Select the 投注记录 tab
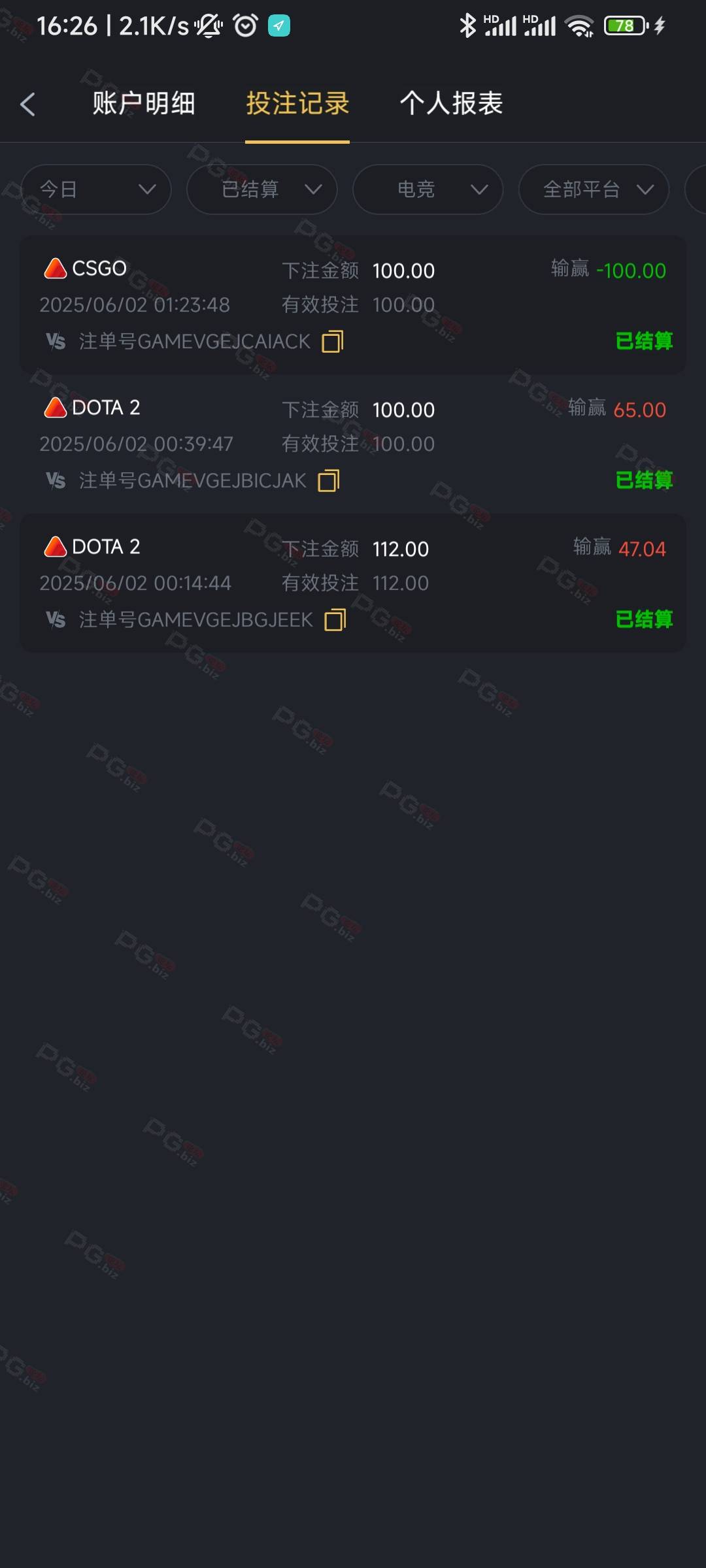This screenshot has height=1568, width=706. click(x=297, y=103)
